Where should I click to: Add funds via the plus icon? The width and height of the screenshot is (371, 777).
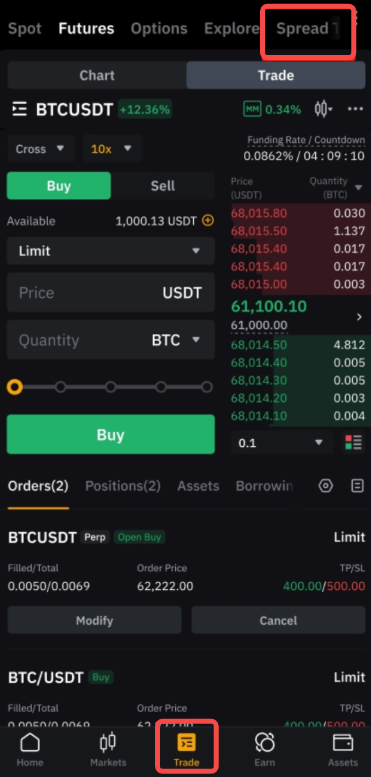coord(208,221)
